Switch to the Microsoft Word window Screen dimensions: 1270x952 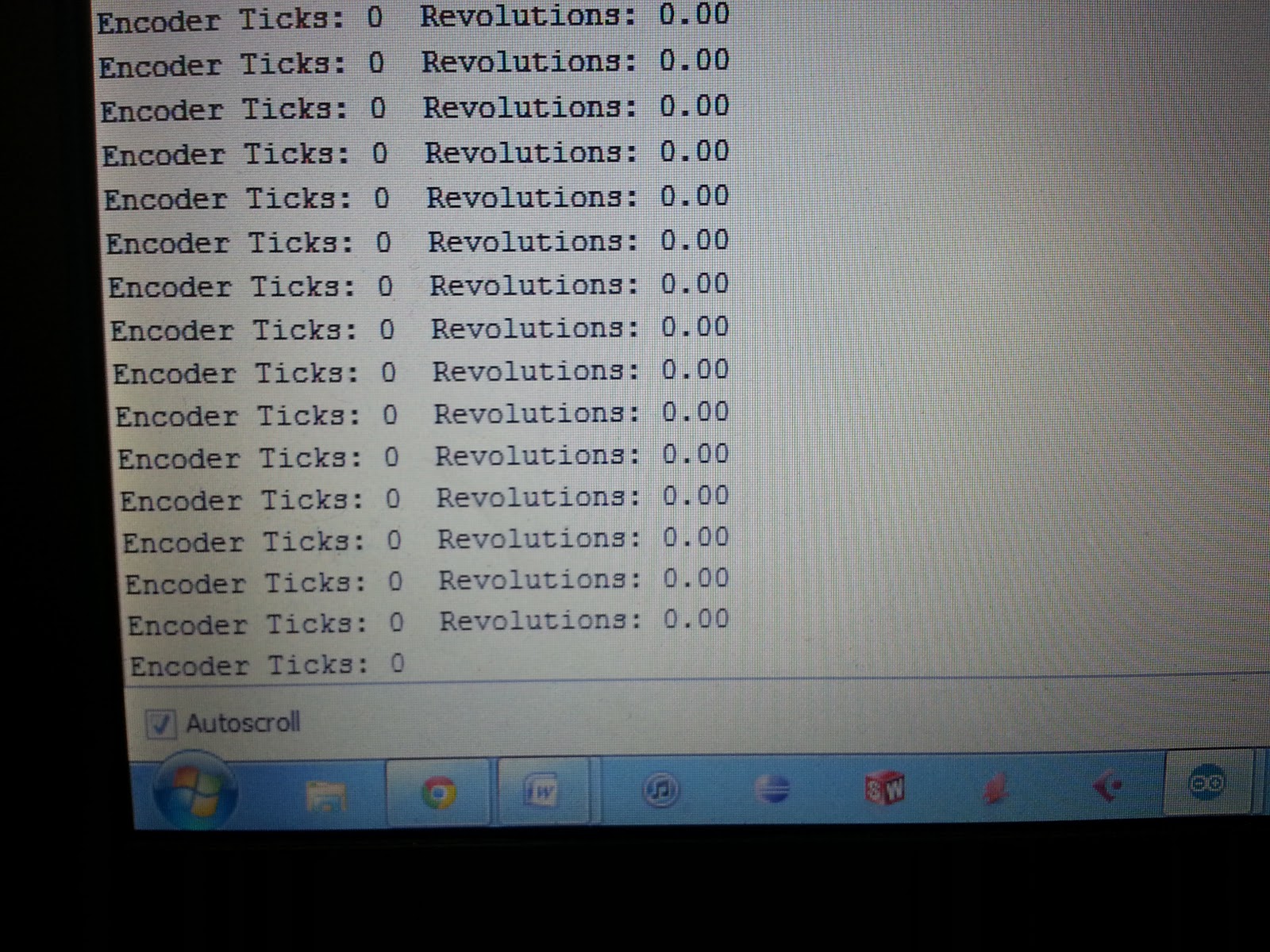pyautogui.click(x=543, y=791)
